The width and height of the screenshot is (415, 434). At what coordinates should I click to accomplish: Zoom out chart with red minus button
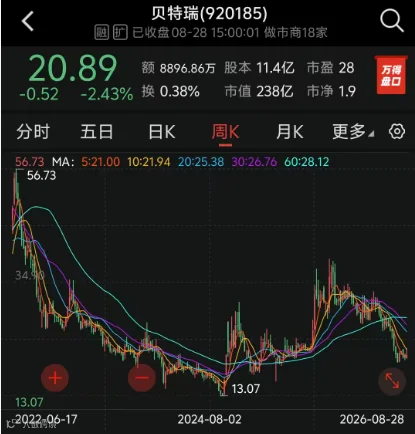[142, 378]
